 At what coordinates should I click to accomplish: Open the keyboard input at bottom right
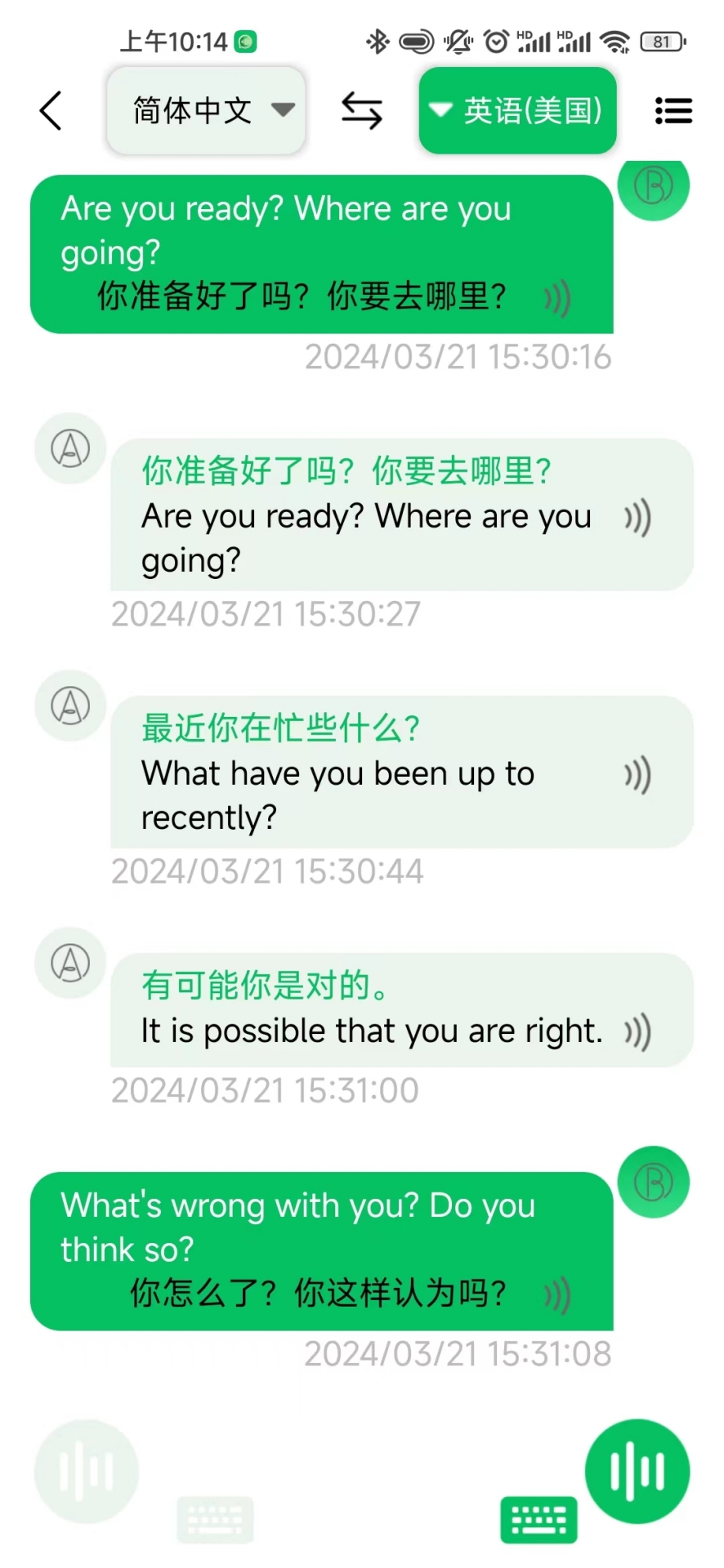coord(539,1520)
